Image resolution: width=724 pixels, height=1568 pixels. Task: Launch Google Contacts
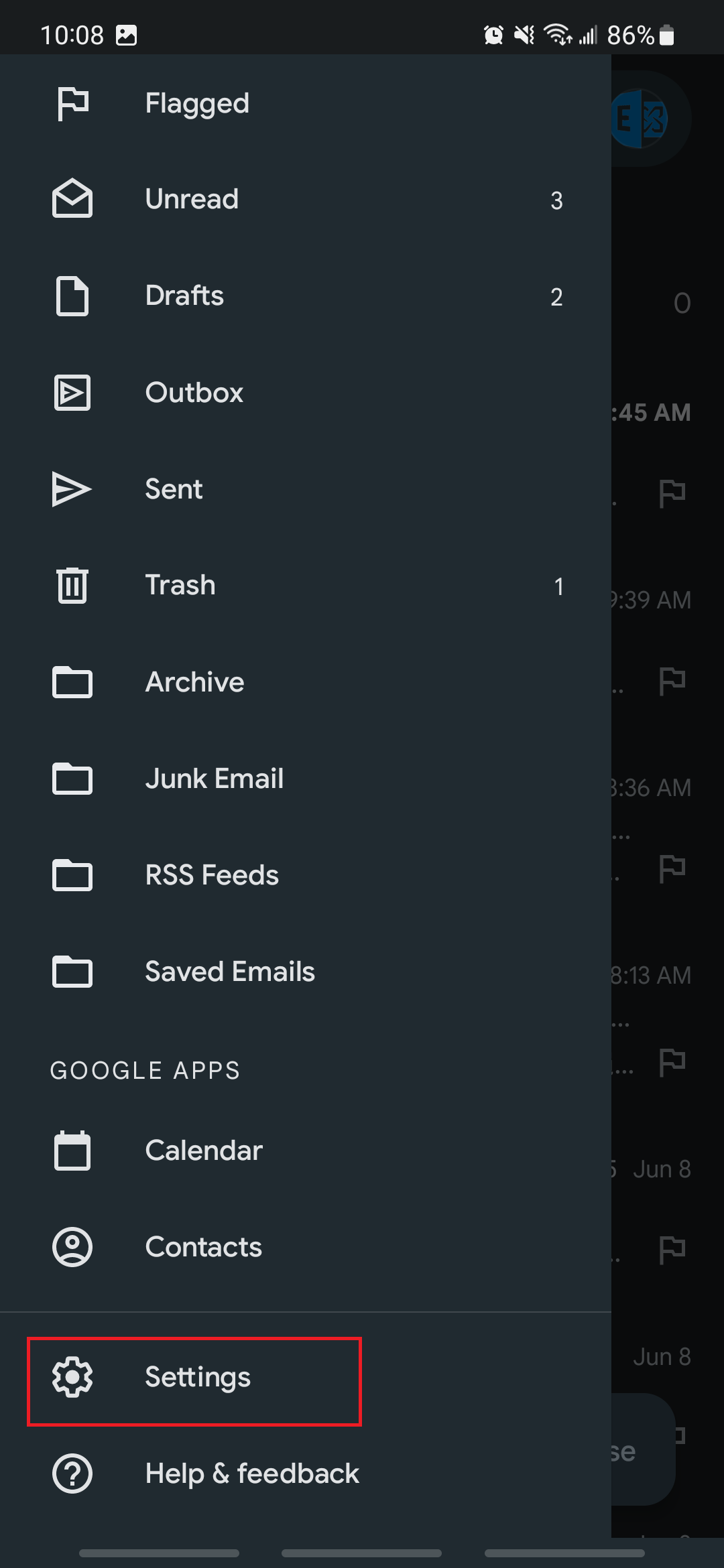coord(203,1247)
